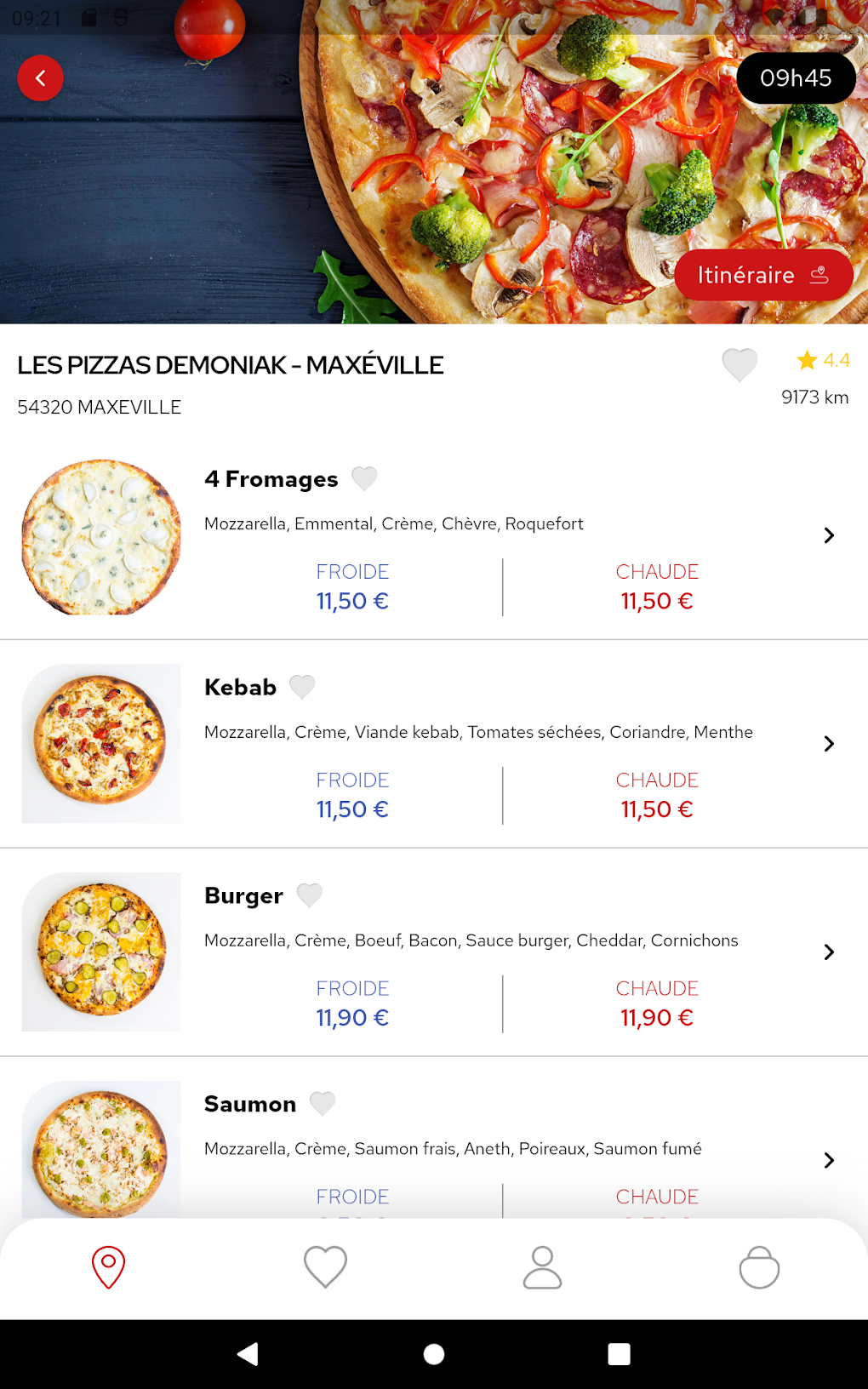Open the profile account tab
868x1389 pixels.
542,1267
